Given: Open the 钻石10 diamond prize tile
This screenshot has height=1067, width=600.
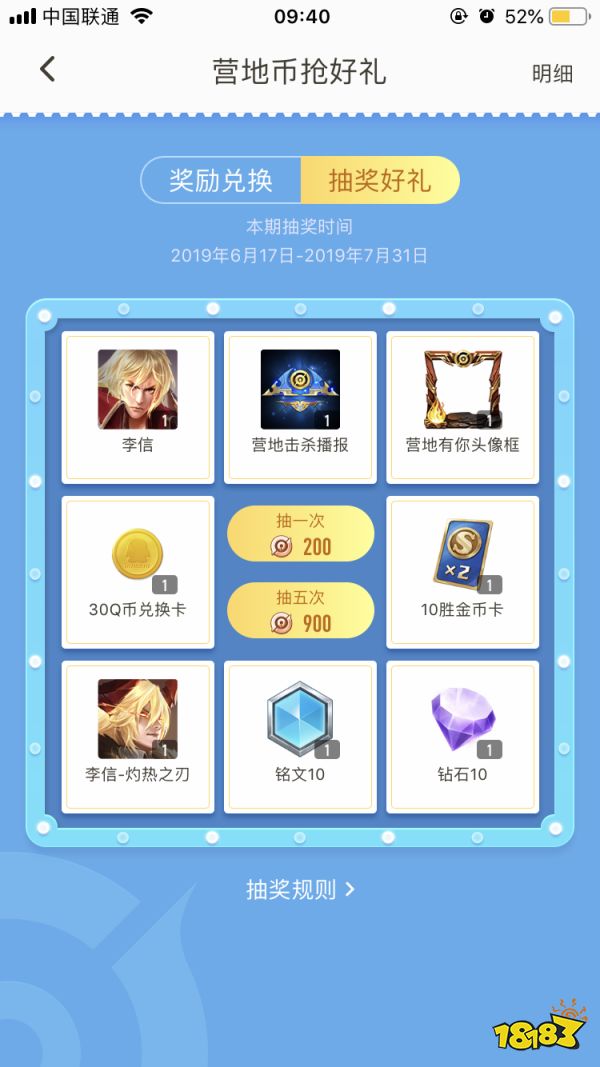Looking at the screenshot, I should tap(462, 736).
